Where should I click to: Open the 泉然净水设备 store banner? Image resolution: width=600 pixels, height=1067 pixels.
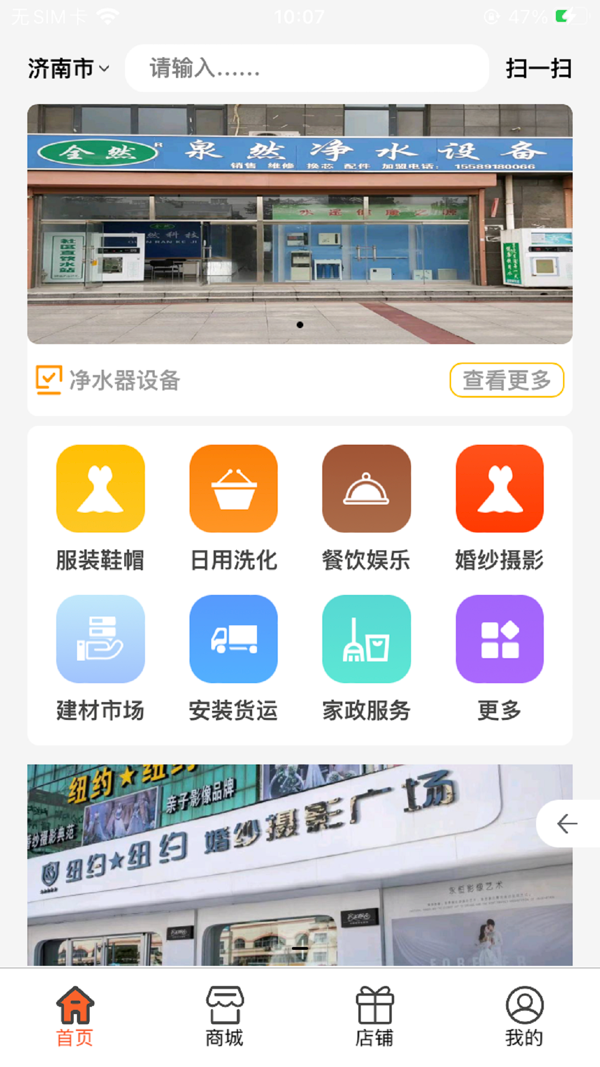click(x=300, y=224)
